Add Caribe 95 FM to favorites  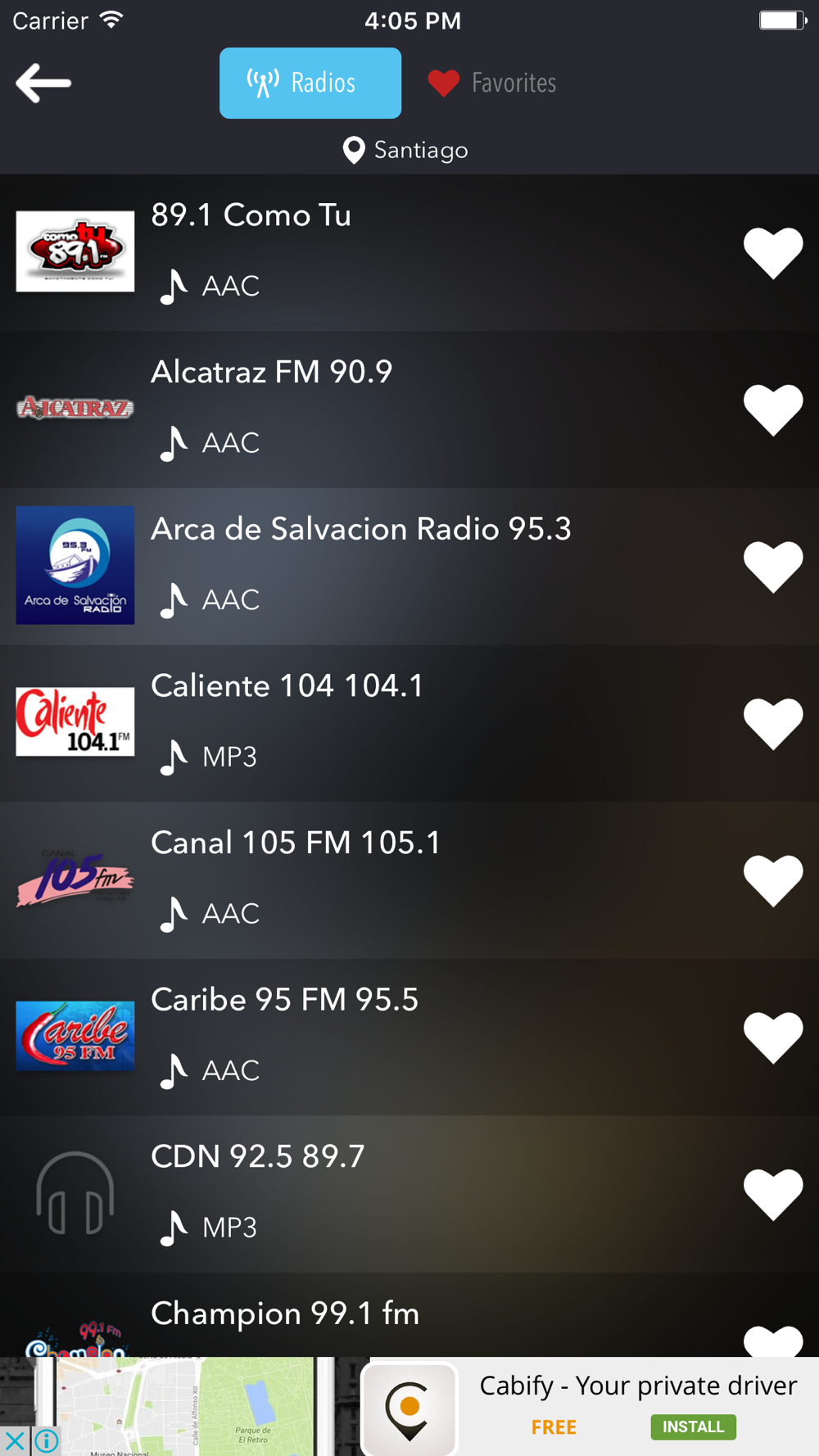773,1038
